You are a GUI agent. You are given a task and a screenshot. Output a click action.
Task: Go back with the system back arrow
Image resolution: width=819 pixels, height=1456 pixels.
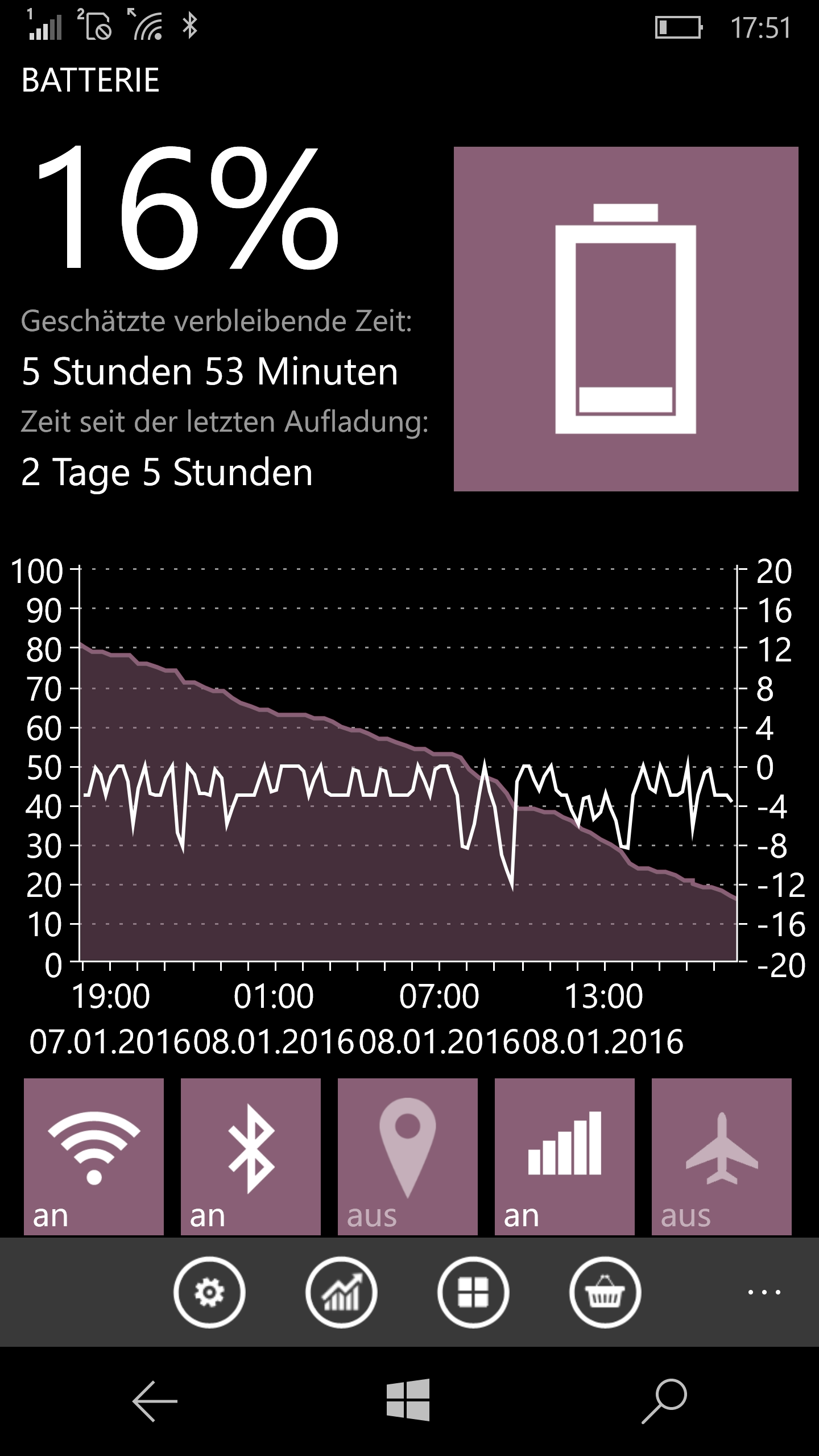pyautogui.click(x=155, y=1400)
